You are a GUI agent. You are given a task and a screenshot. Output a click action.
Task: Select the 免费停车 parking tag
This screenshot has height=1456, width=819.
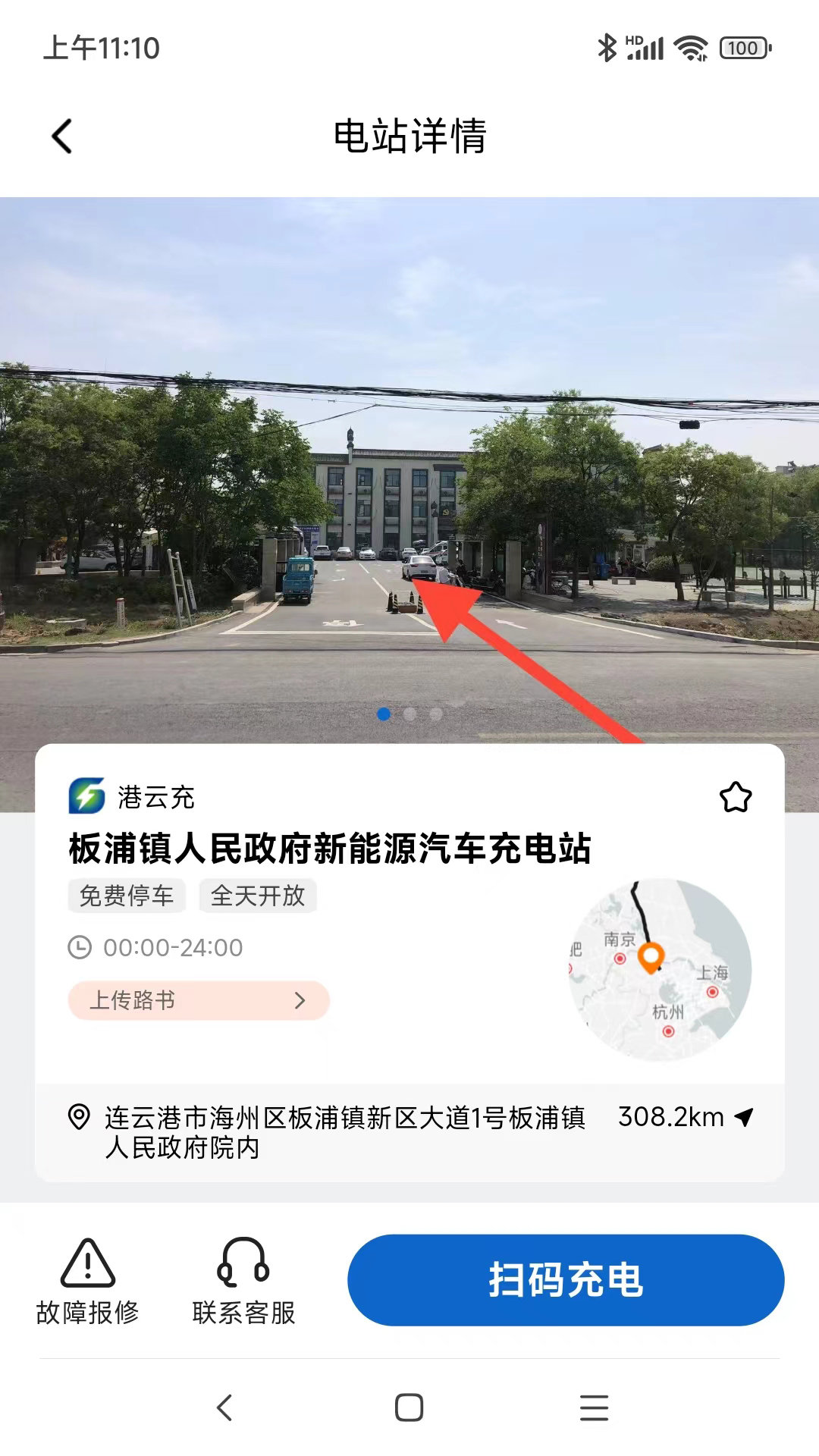[x=126, y=896]
